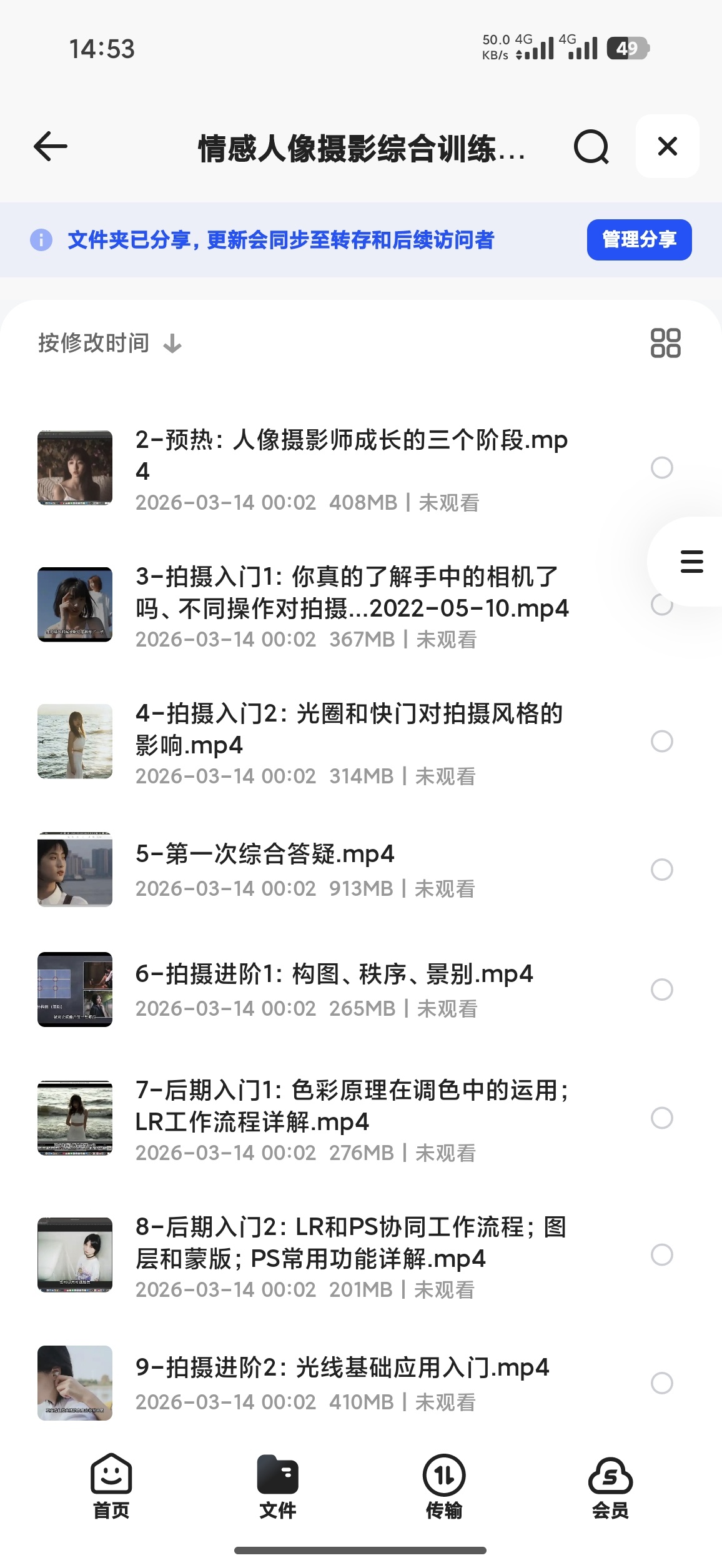Close the folder with the X button
722x1568 pixels.
point(667,146)
